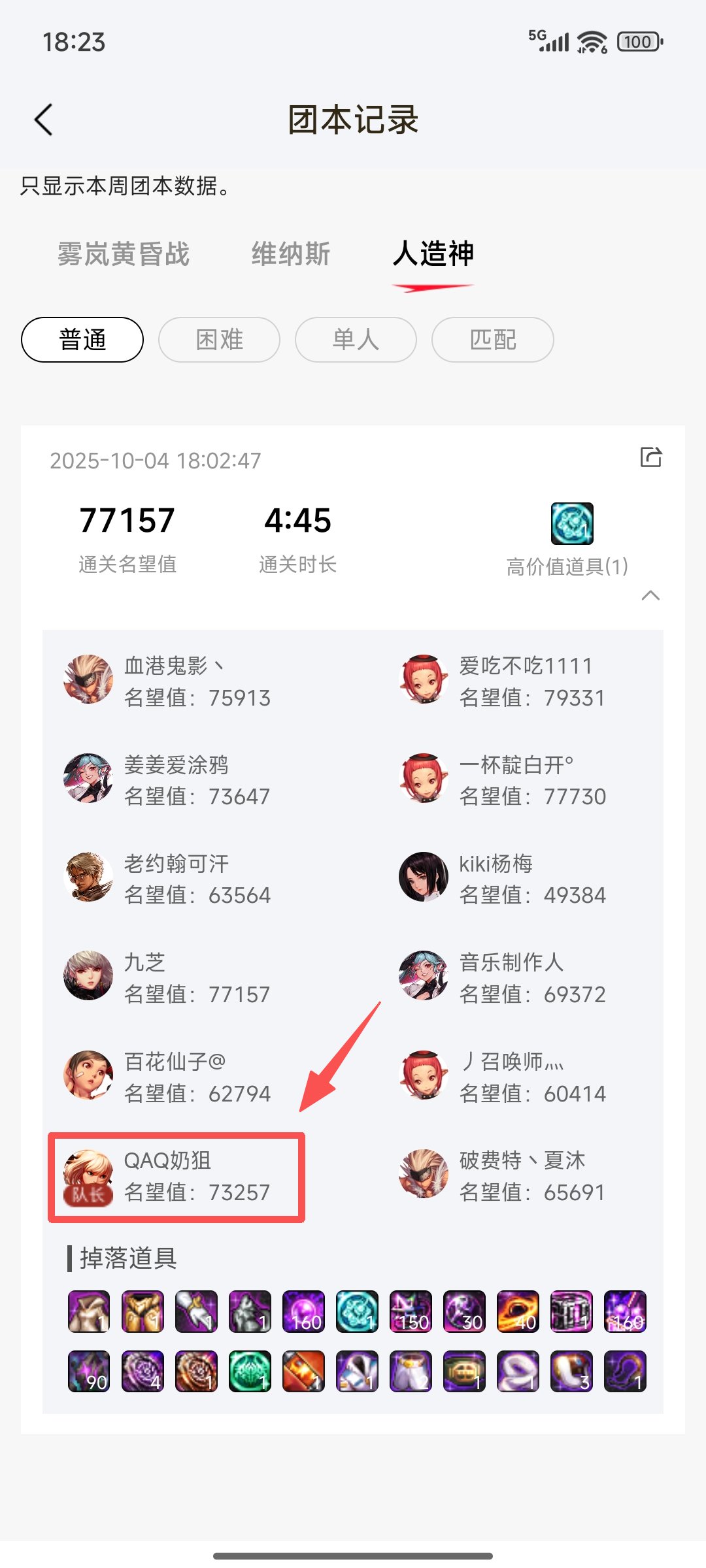Go back from 团本记录 page
This screenshot has height=1568, width=706.
44,120
